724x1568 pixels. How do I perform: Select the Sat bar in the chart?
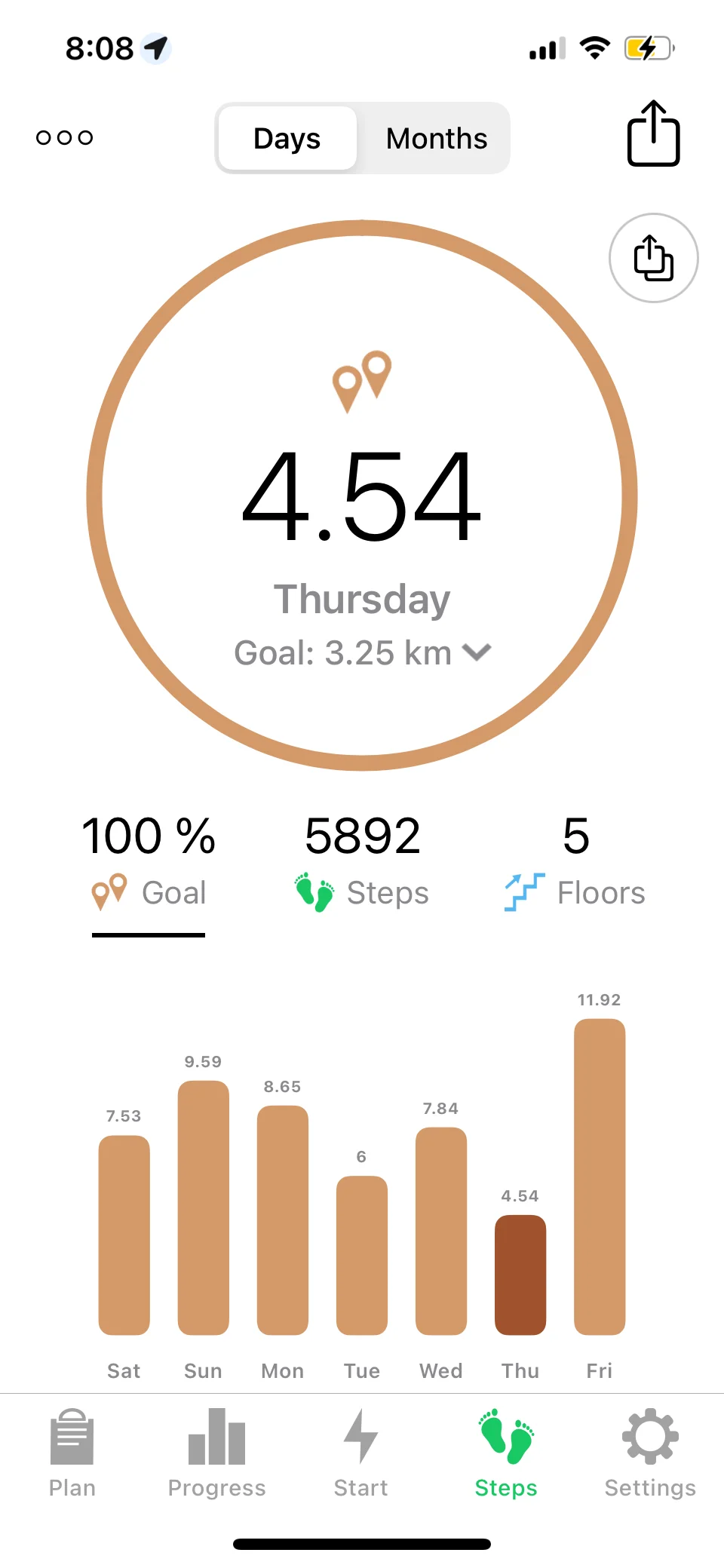point(124,1235)
